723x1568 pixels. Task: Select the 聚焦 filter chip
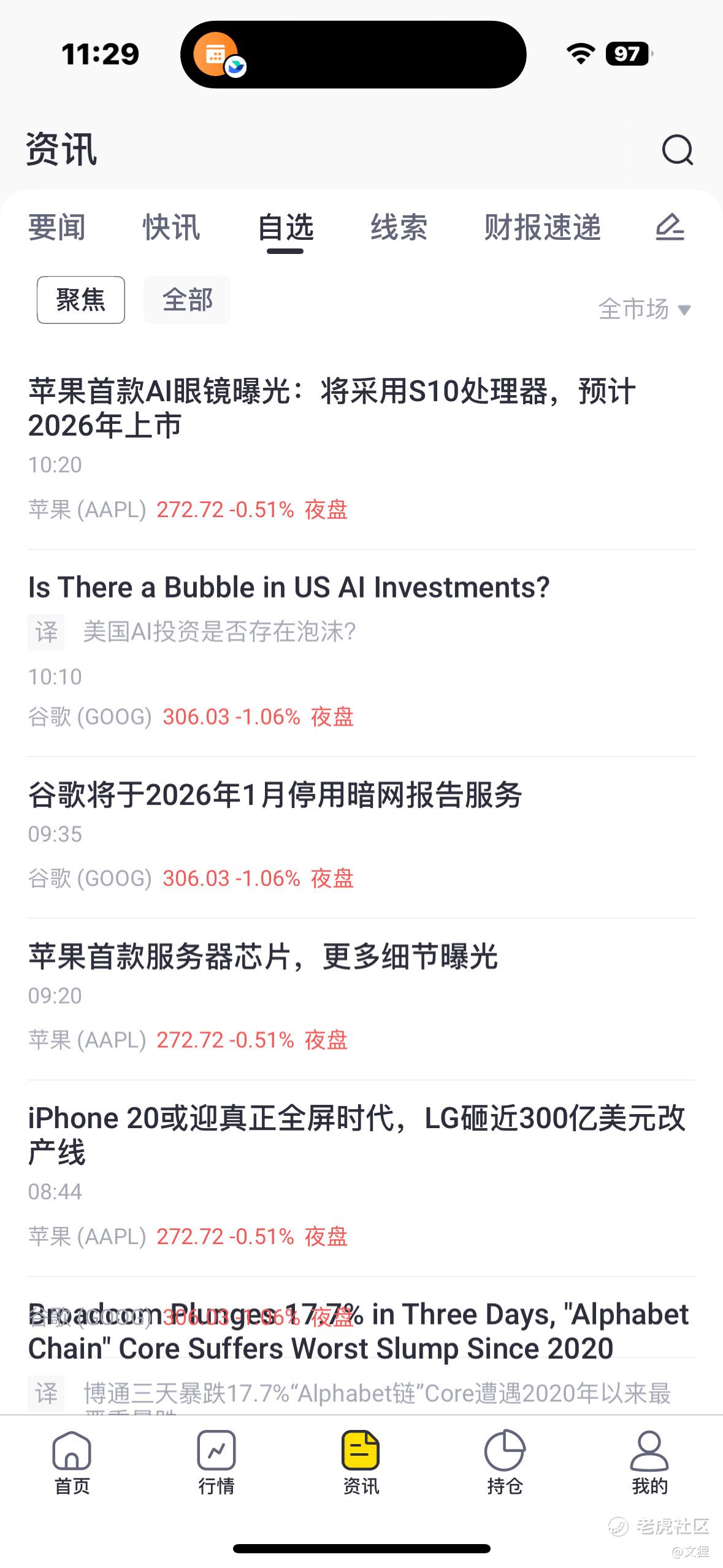tap(81, 300)
